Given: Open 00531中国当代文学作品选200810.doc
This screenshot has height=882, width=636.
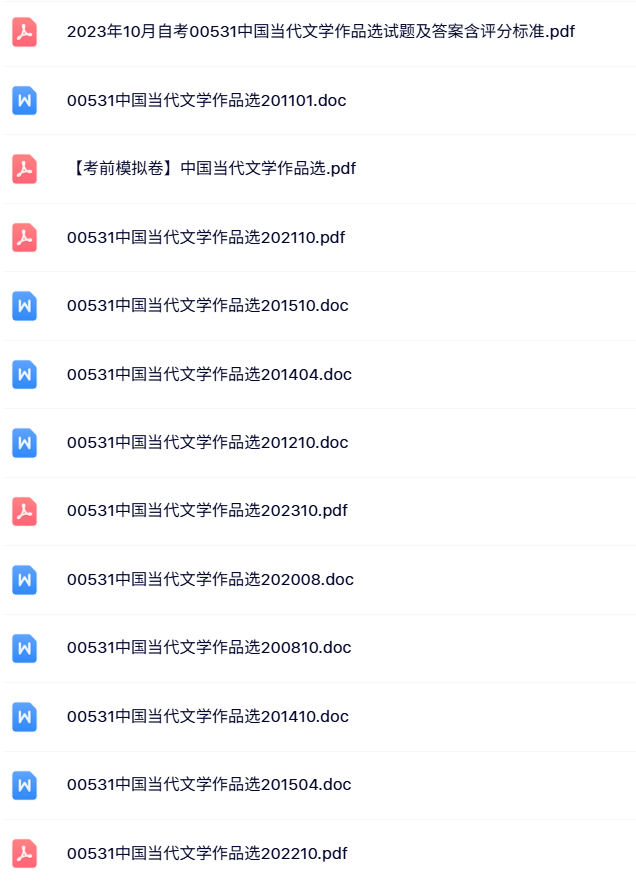Looking at the screenshot, I should tap(209, 648).
